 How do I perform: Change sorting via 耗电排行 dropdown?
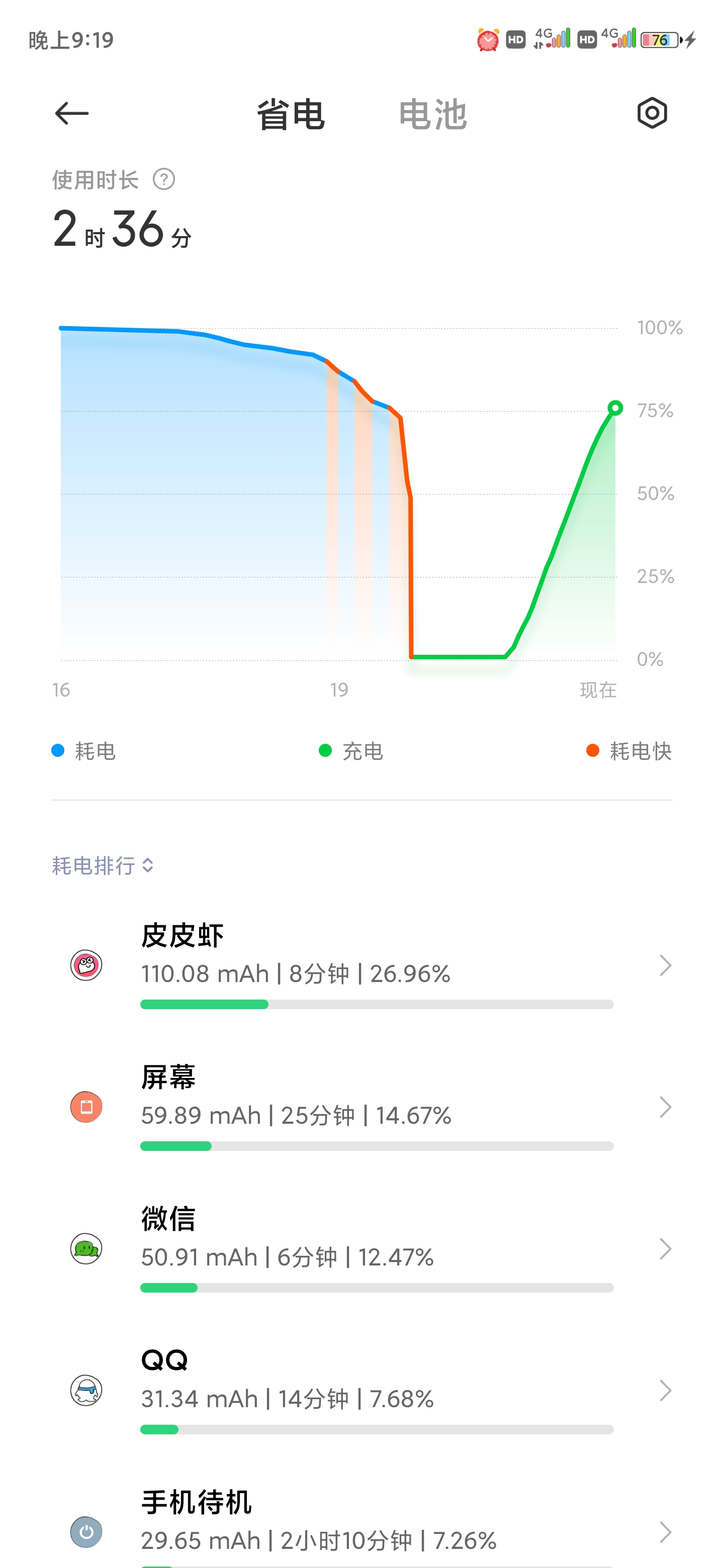pos(103,865)
